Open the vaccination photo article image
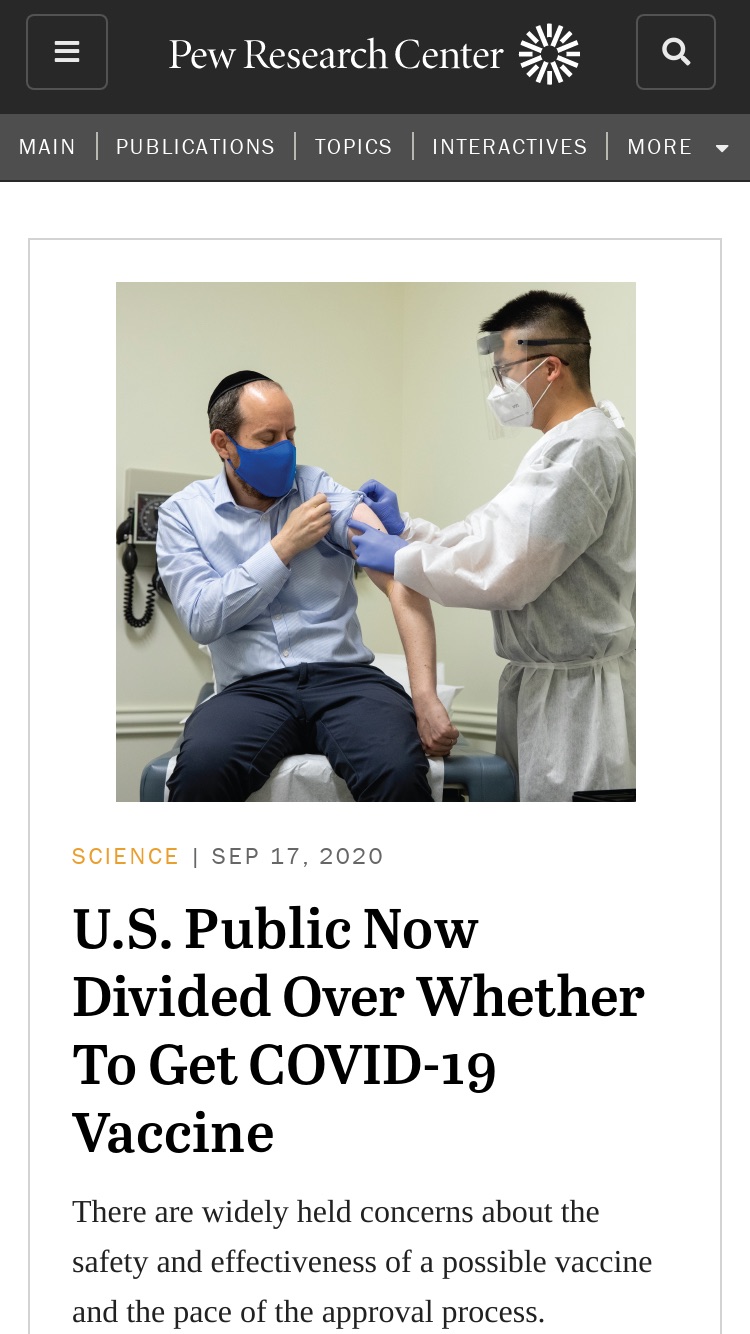 point(376,542)
